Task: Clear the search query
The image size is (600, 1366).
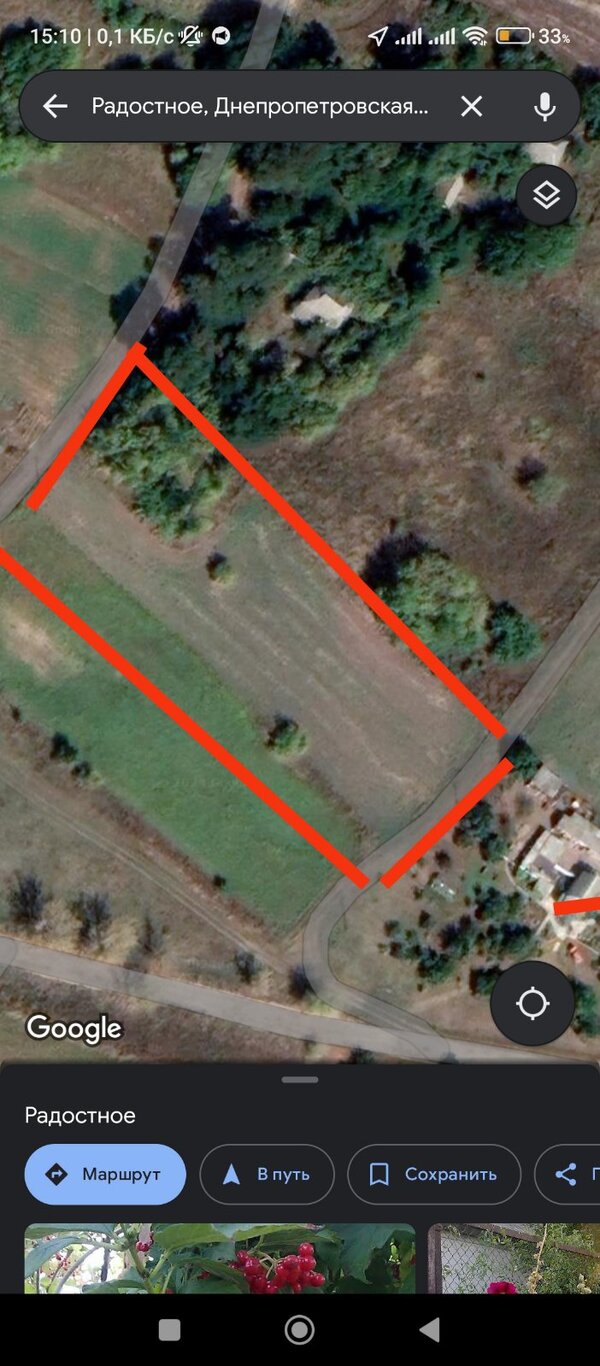Action: tap(471, 106)
